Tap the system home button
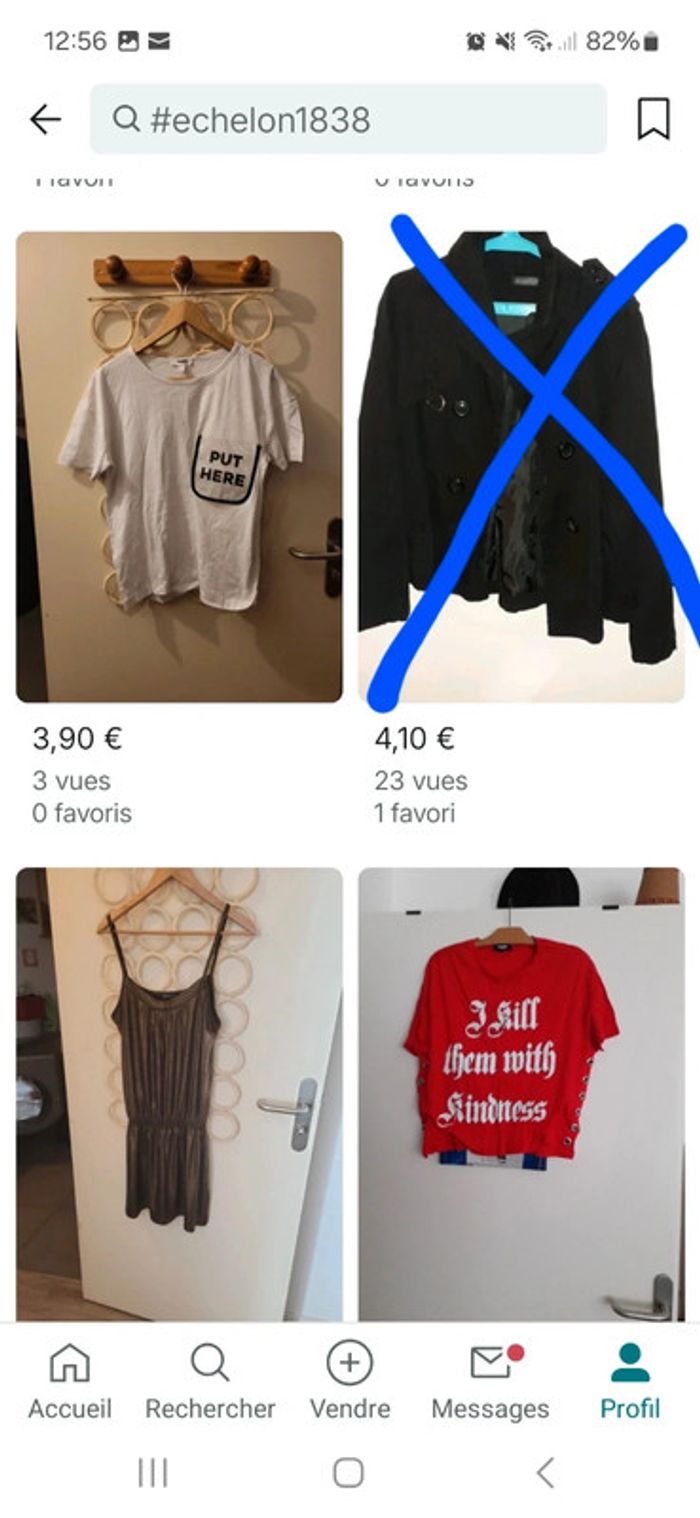The width and height of the screenshot is (700, 1518). click(x=348, y=1472)
